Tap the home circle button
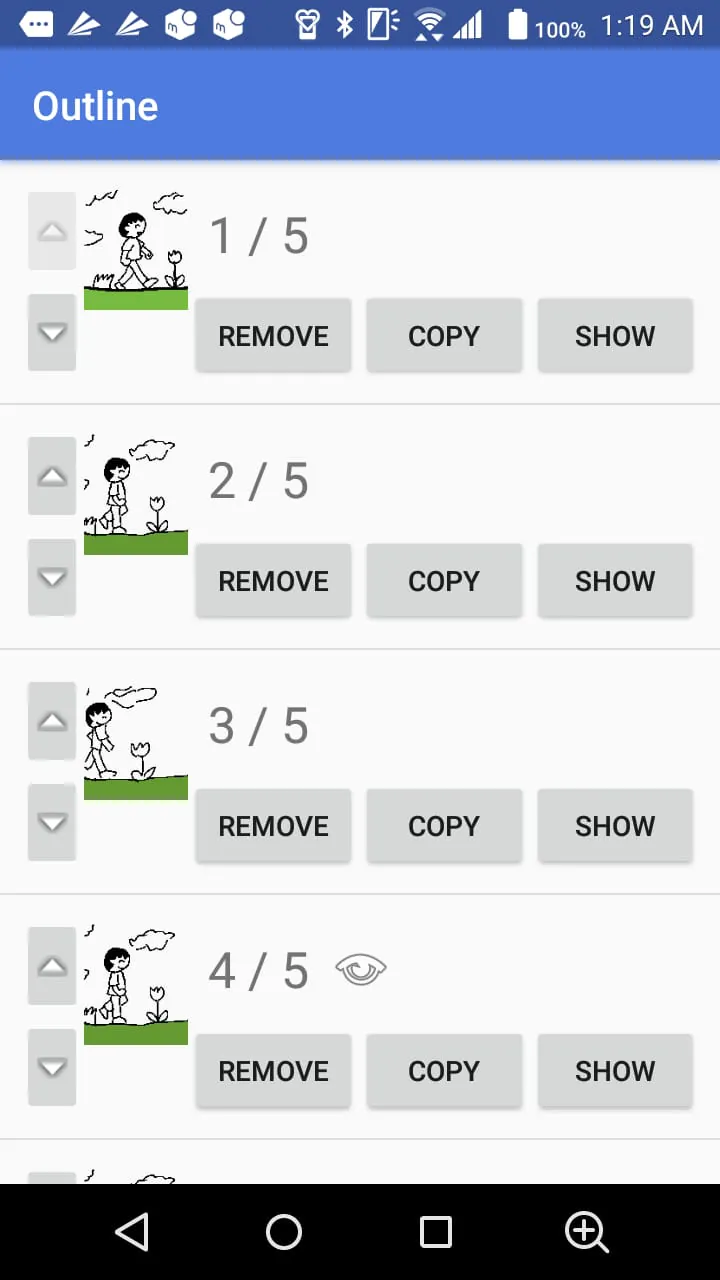The width and height of the screenshot is (720, 1280). pyautogui.click(x=284, y=1233)
